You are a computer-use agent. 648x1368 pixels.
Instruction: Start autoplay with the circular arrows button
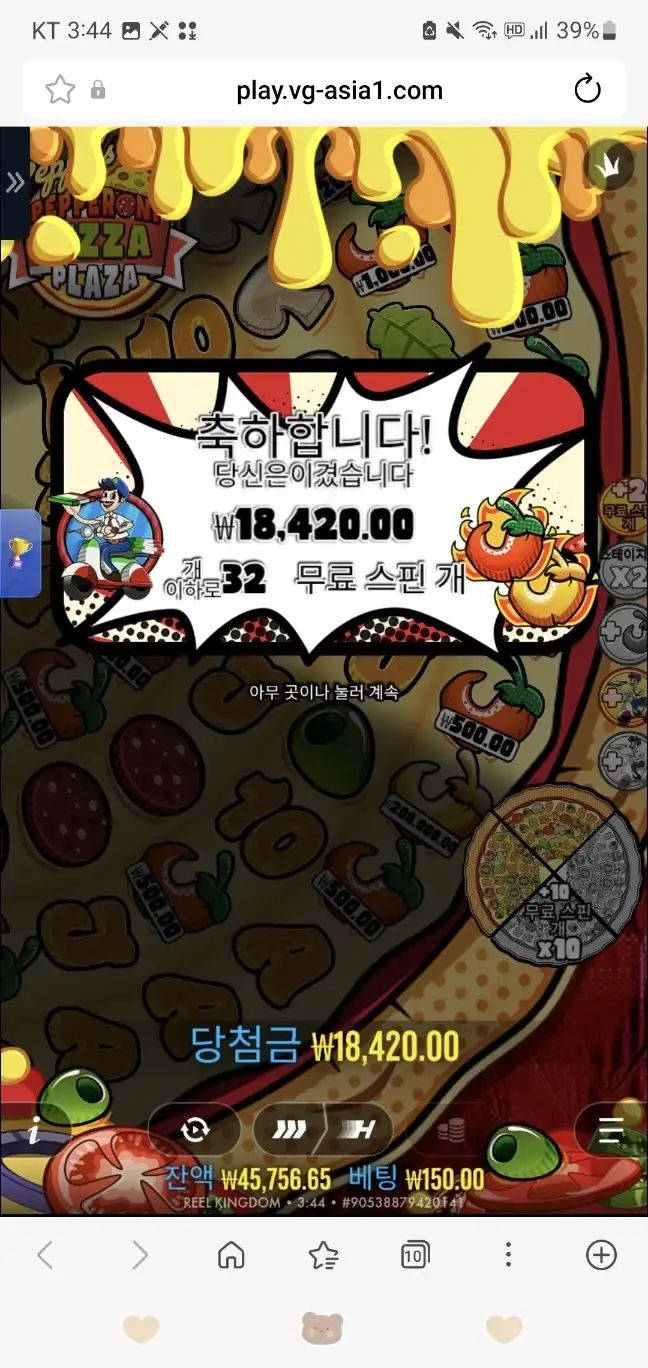tap(194, 1130)
